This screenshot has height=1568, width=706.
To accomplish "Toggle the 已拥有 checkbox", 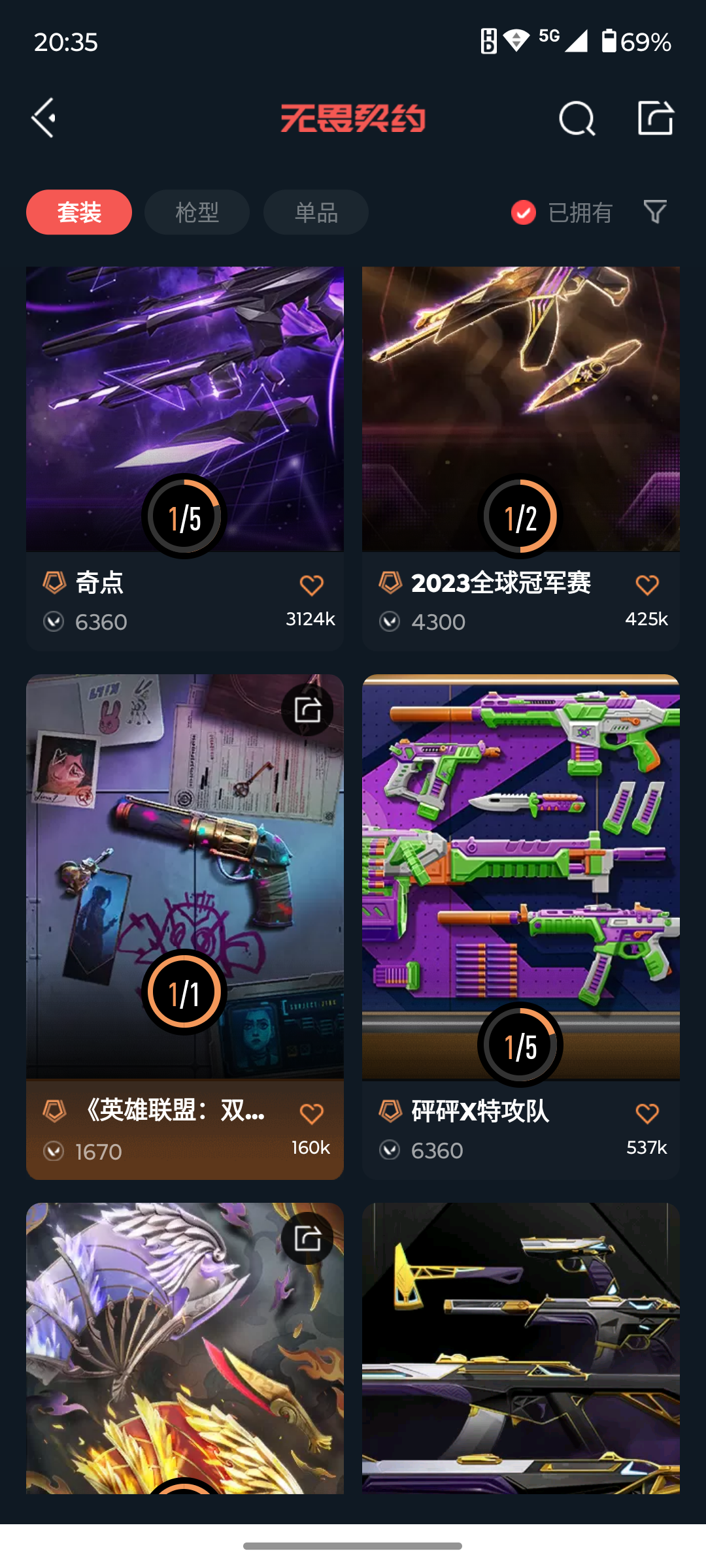I will pos(524,212).
